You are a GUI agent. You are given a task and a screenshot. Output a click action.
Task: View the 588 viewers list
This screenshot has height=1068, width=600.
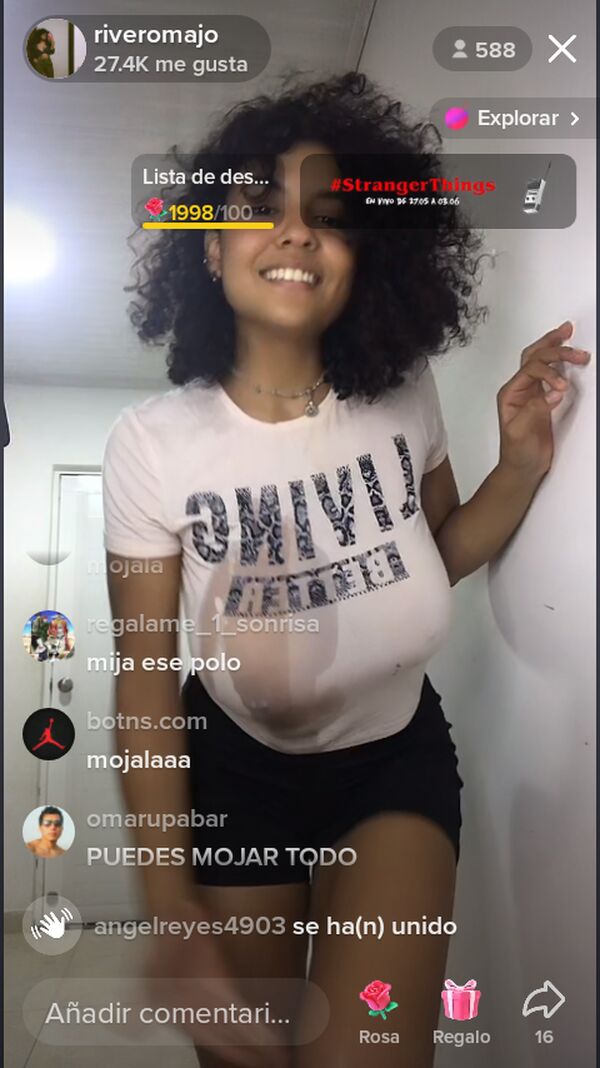click(x=482, y=49)
